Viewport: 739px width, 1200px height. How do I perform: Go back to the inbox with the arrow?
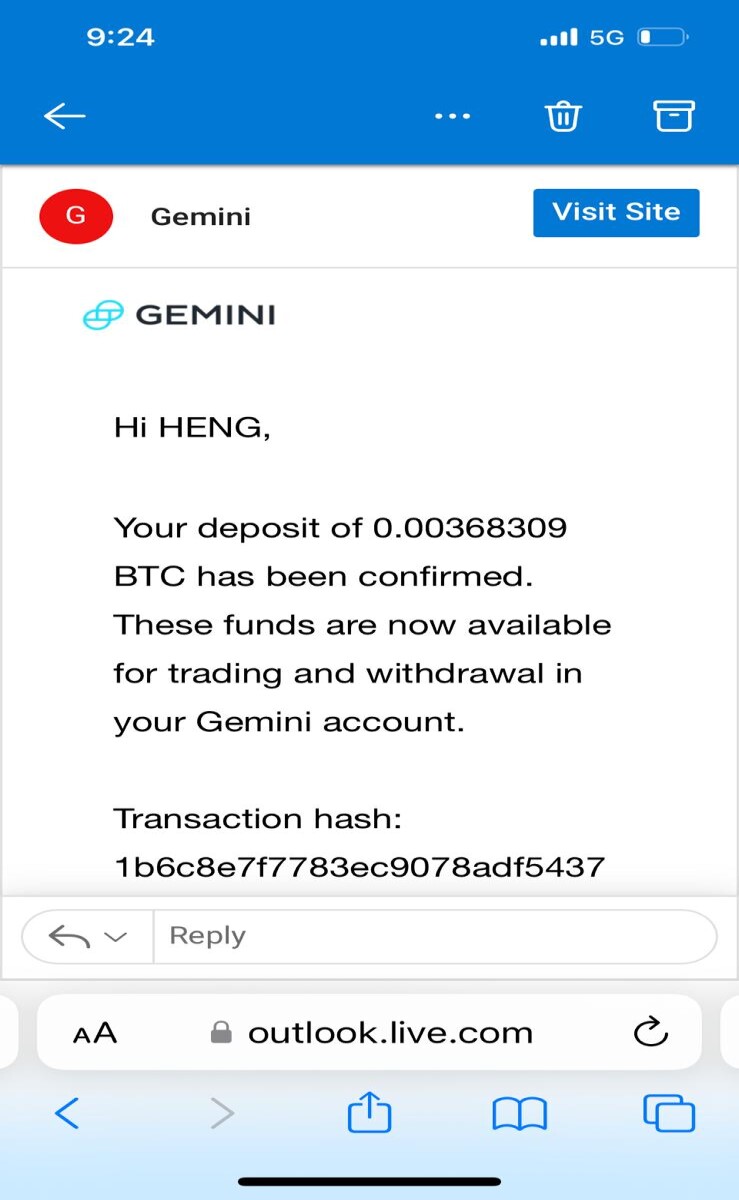click(65, 117)
